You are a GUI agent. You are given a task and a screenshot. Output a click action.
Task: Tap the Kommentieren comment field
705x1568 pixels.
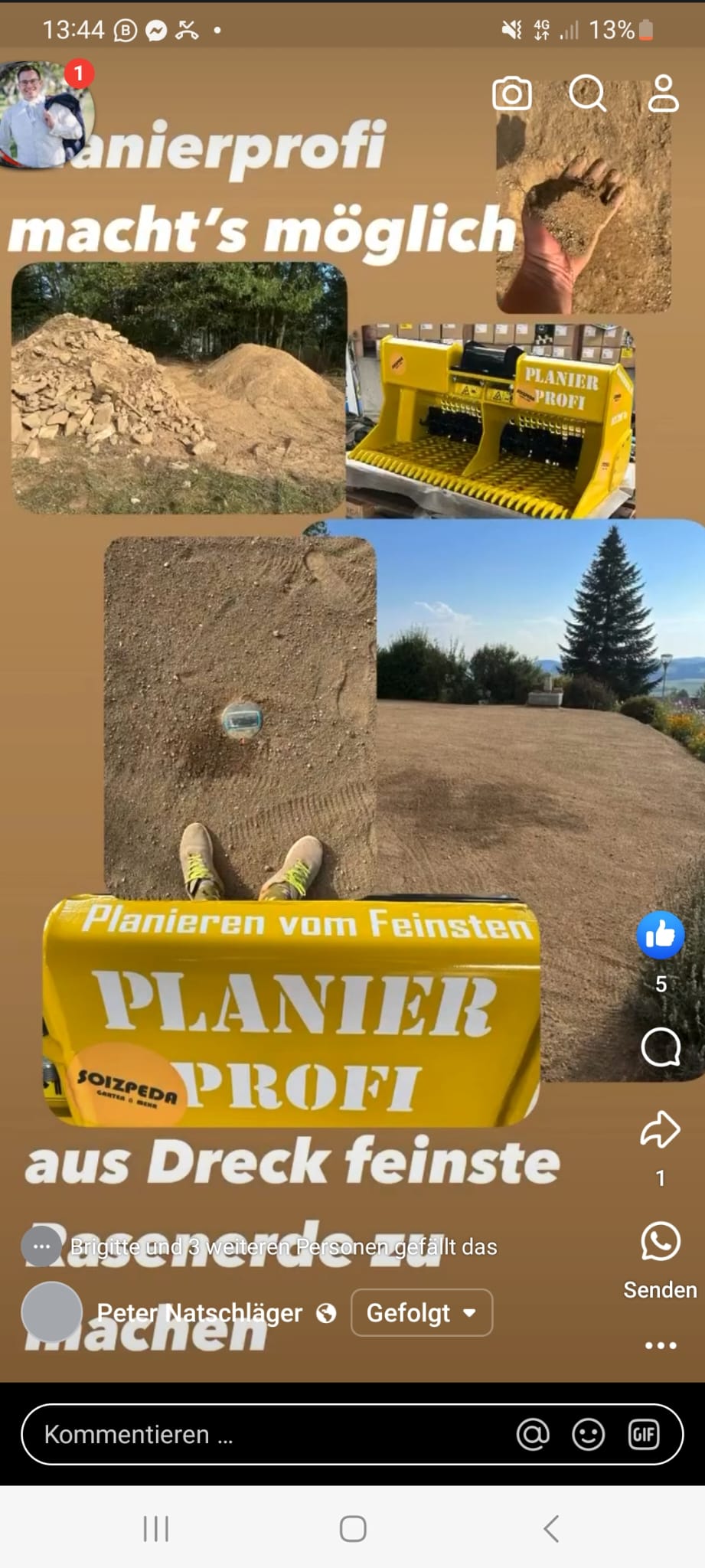point(230,1434)
